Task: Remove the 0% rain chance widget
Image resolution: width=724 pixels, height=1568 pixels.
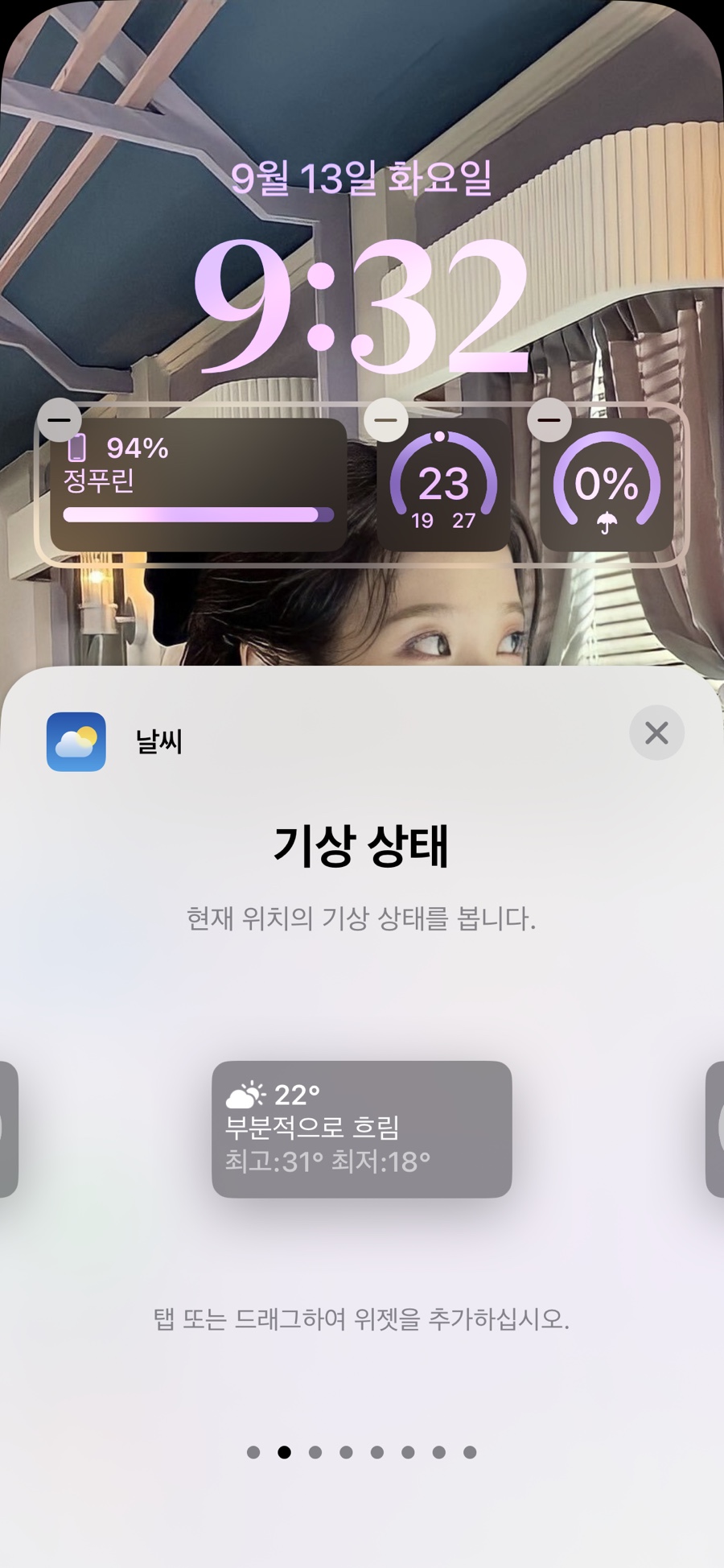Action: click(x=549, y=419)
